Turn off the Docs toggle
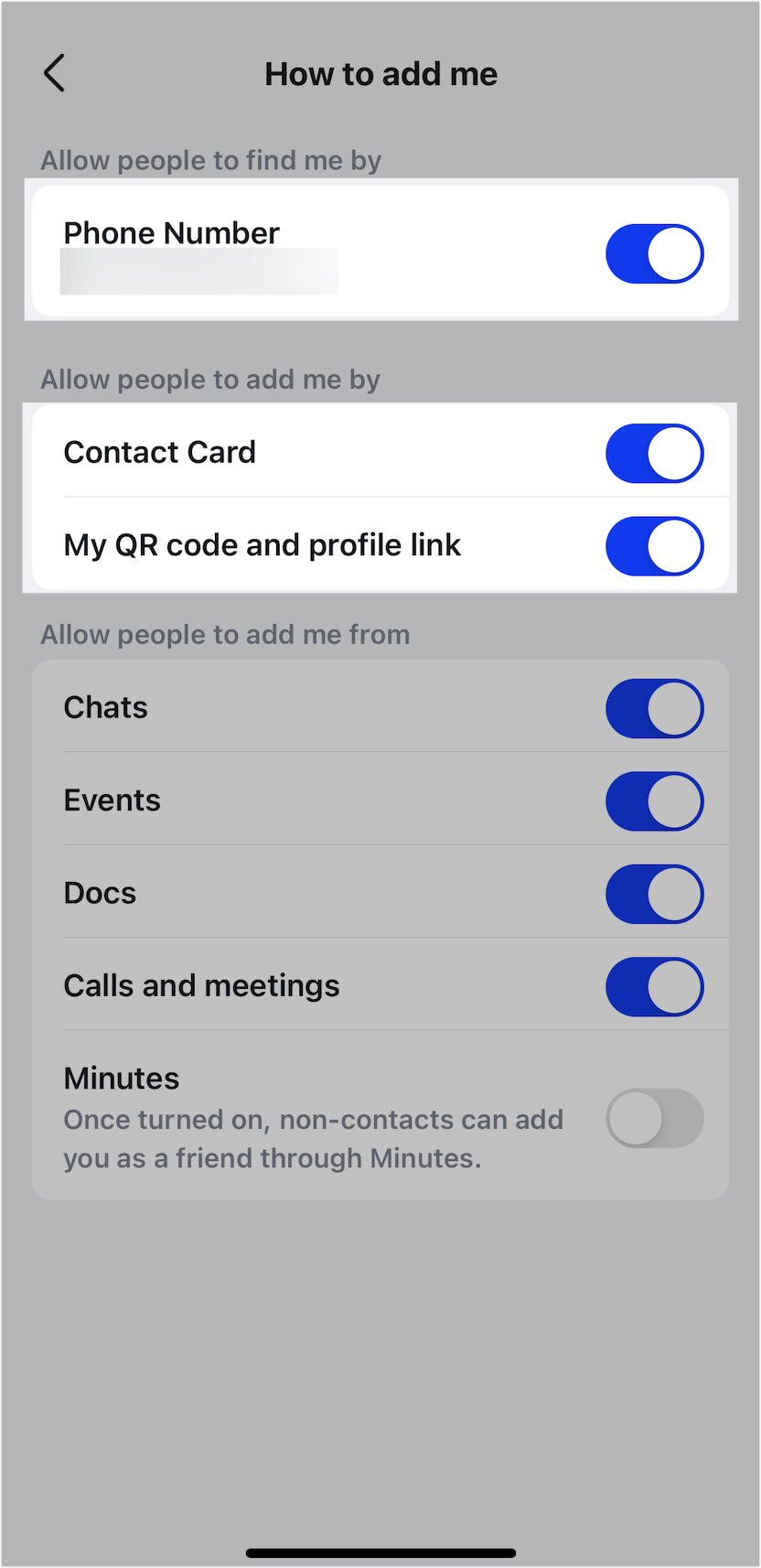The image size is (761, 1568). coord(654,894)
